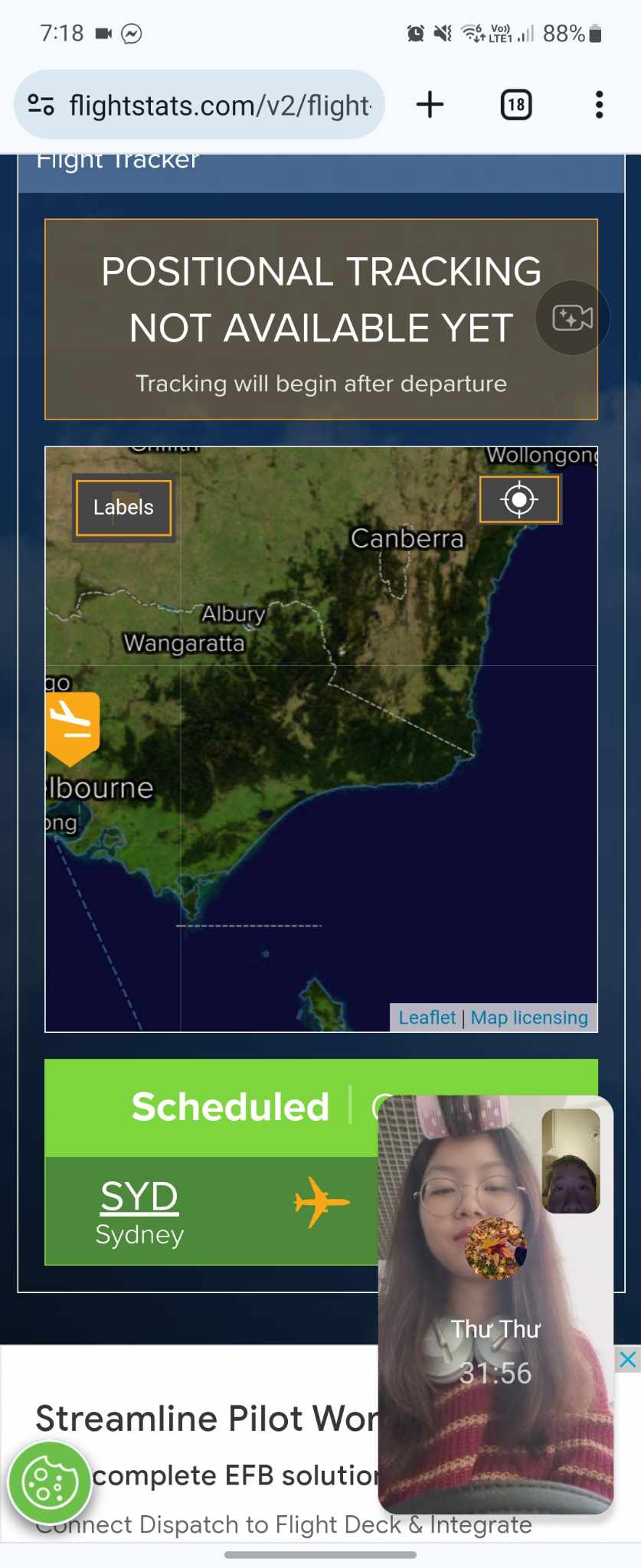Screen dimensions: 641x1568
Task: Toggle the map Labels button
Action: (x=123, y=507)
